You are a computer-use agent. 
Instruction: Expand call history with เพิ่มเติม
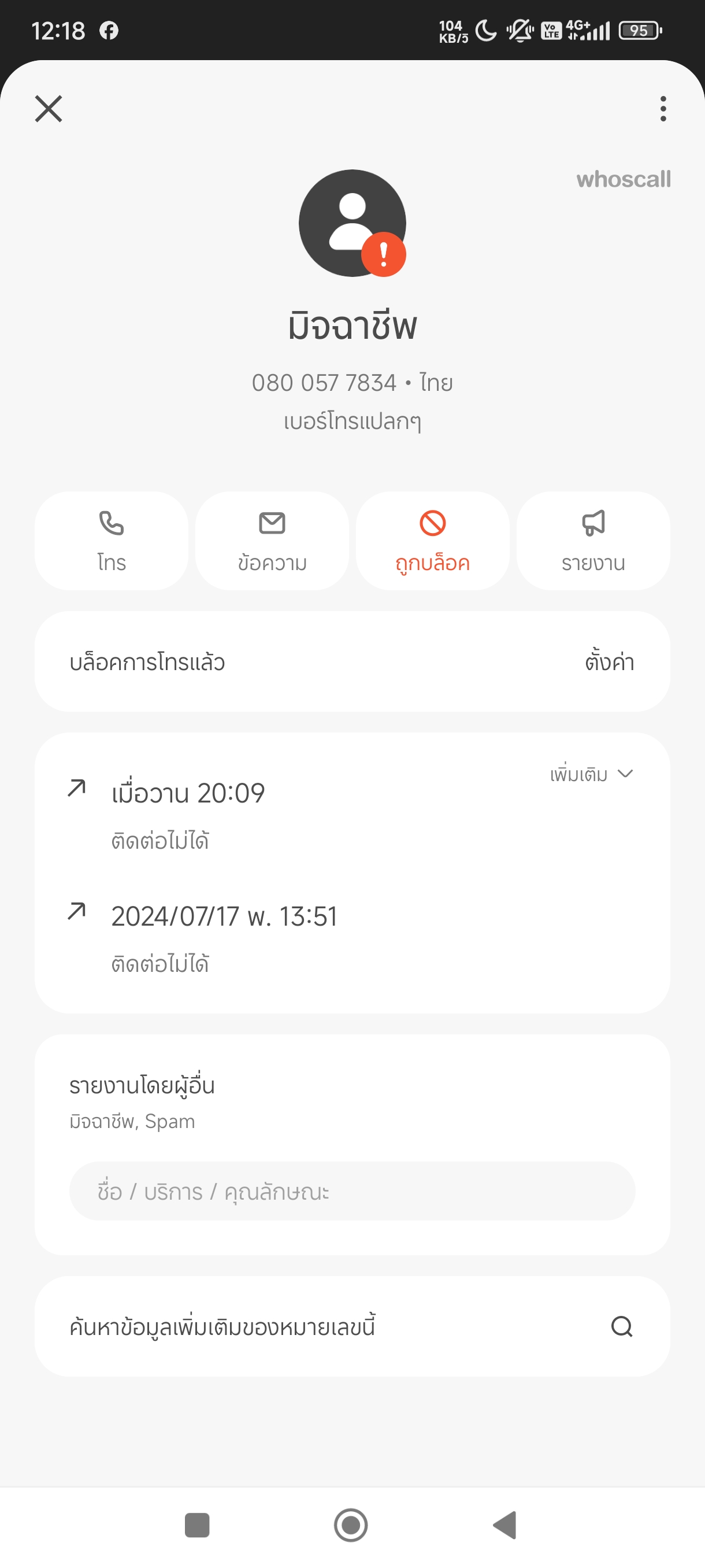(x=591, y=774)
